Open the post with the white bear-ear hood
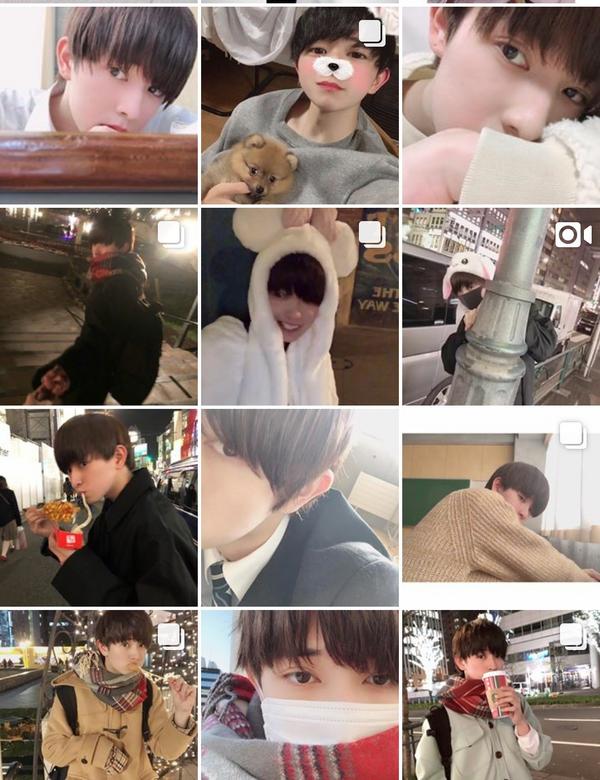 tap(299, 305)
